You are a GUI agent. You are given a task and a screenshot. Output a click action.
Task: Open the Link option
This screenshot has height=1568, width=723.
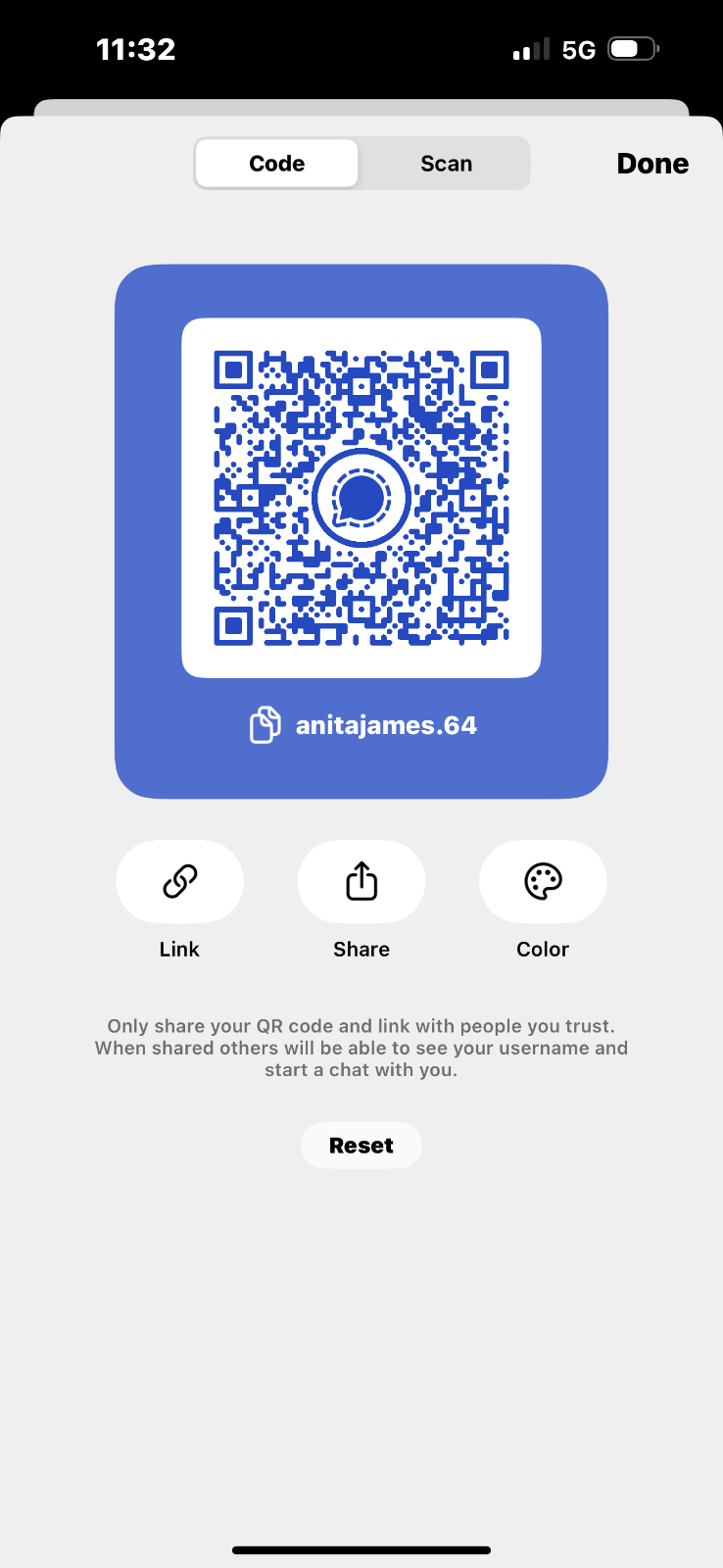[x=180, y=882]
